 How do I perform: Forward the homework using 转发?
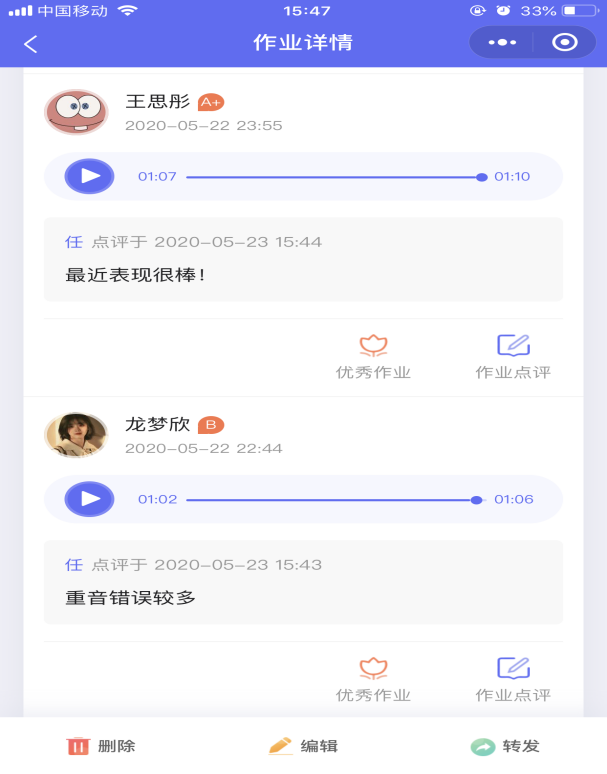(506, 746)
